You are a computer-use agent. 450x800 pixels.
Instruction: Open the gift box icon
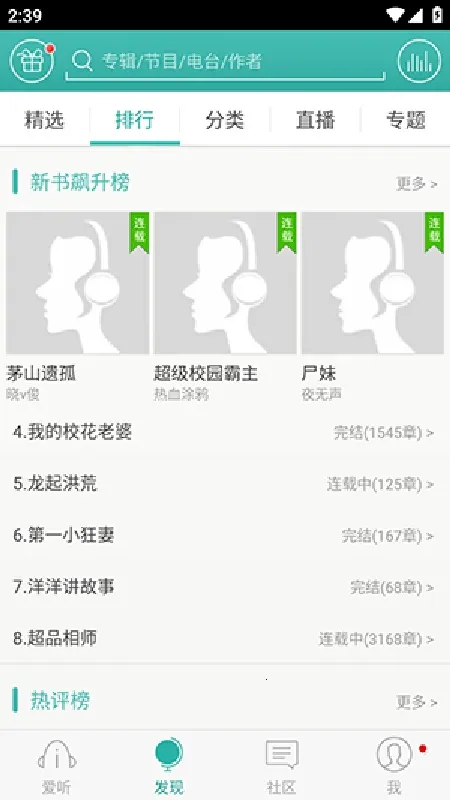32,61
